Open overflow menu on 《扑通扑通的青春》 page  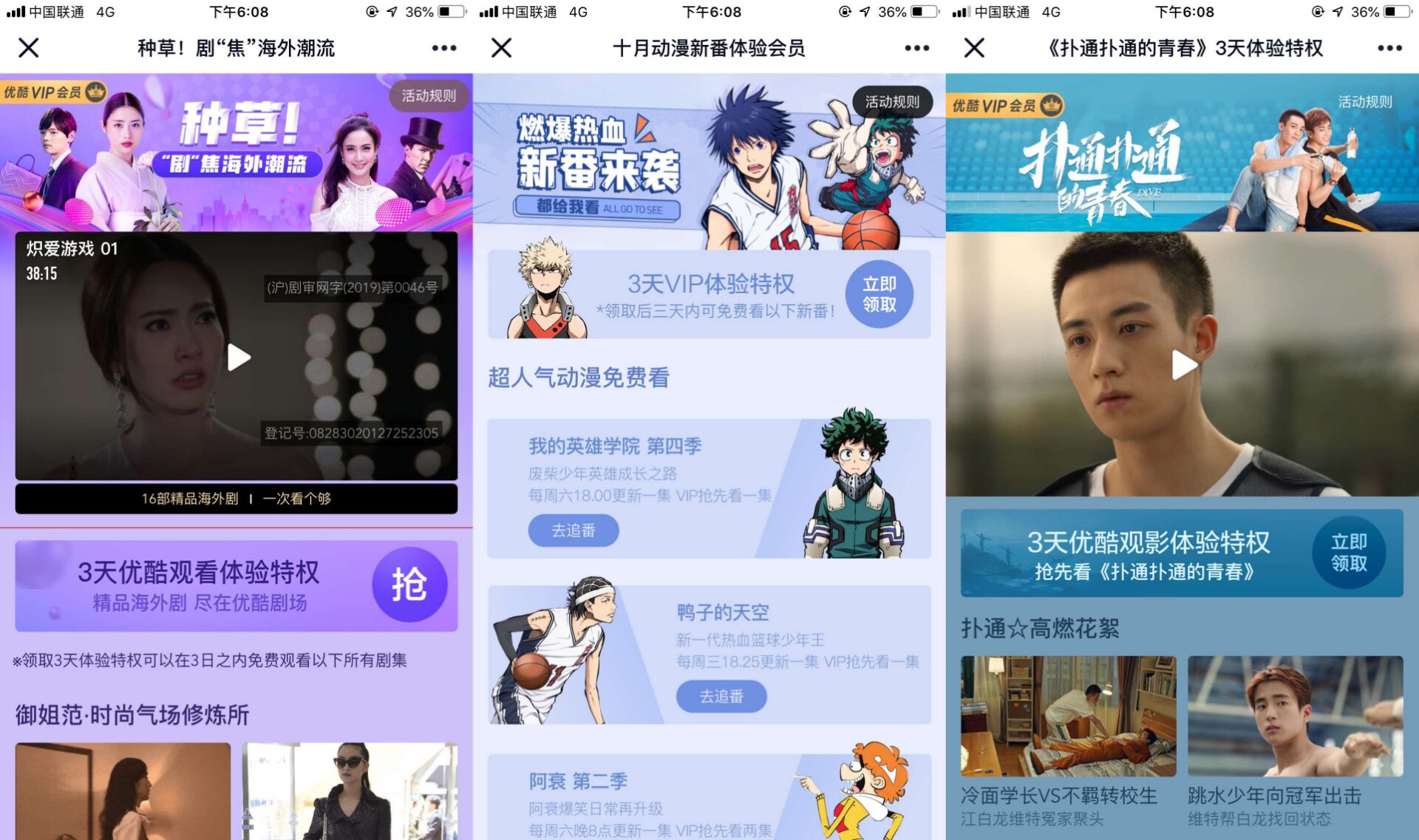[x=1389, y=48]
